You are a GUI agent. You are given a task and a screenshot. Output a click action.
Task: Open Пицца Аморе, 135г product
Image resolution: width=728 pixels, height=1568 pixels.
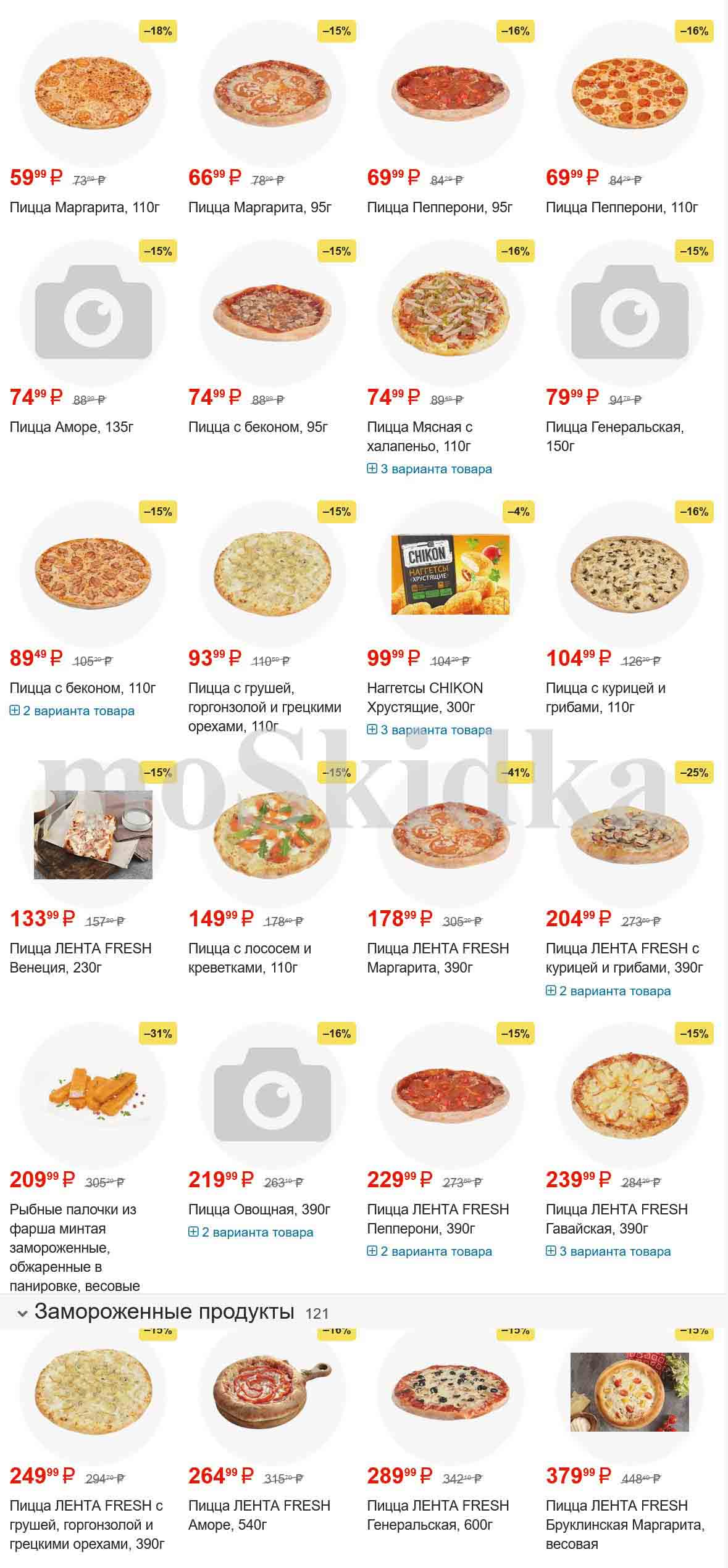tap(72, 427)
